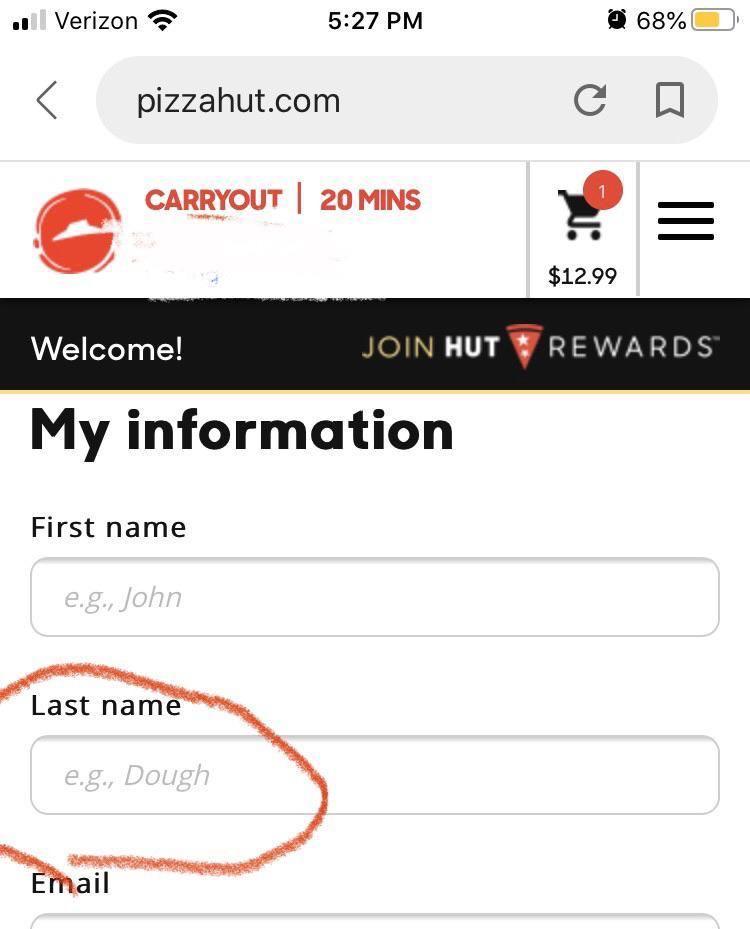Tap the back navigation arrow
This screenshot has width=750, height=929.
pyautogui.click(x=46, y=99)
